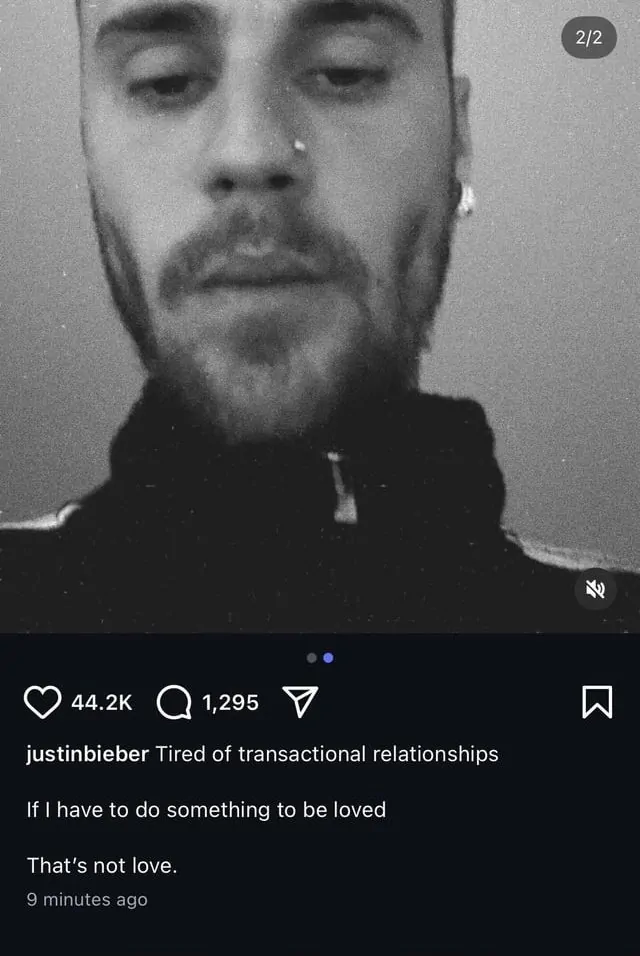640x956 pixels.
Task: Unmute the video sound
Action: point(597,591)
